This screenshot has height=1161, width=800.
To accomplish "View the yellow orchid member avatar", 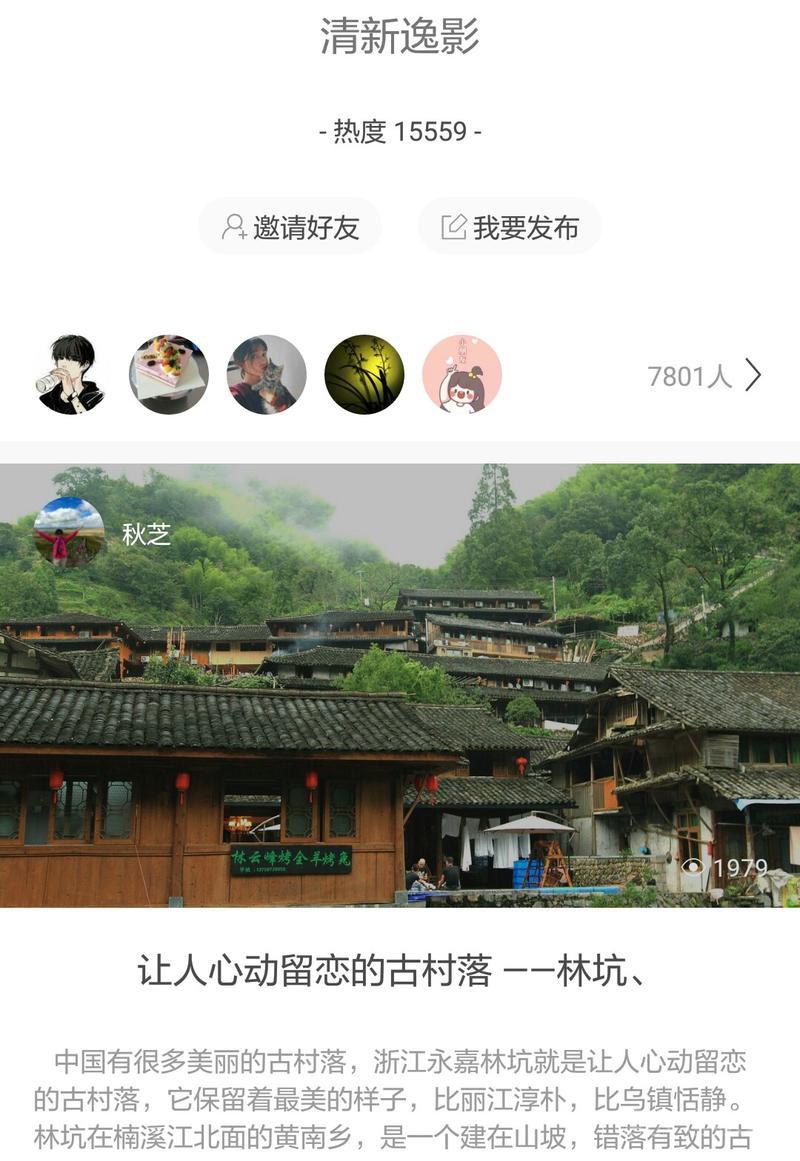I will [365, 375].
